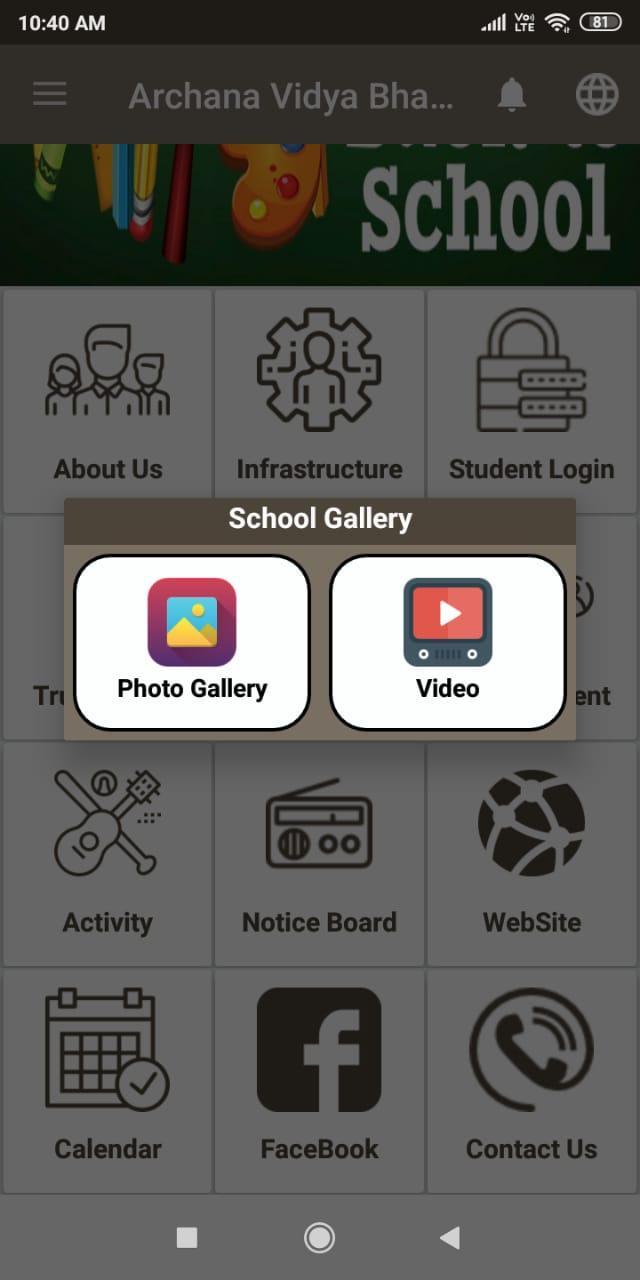
Task: Open the Calendar tile
Action: pyautogui.click(x=108, y=1081)
